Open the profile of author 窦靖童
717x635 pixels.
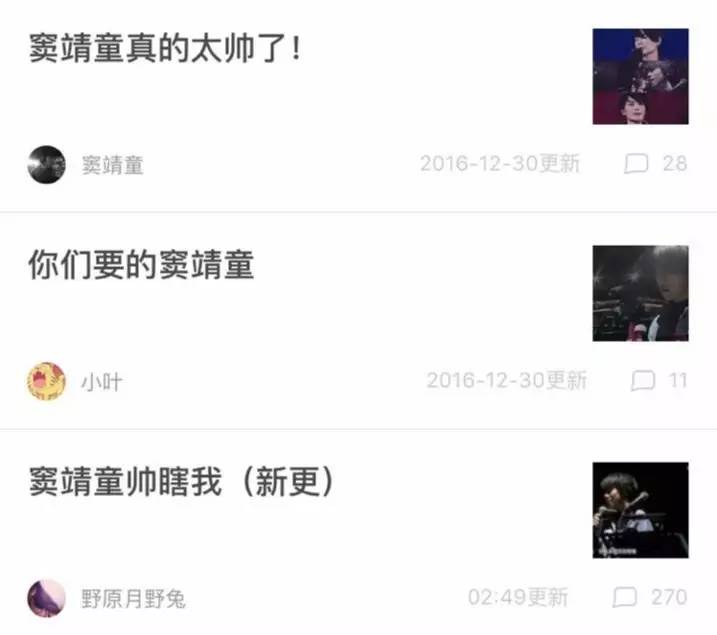point(46,164)
